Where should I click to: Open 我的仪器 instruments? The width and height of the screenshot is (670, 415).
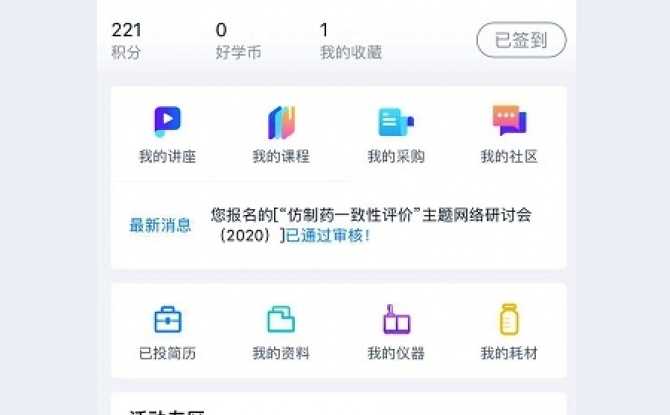coord(396,331)
